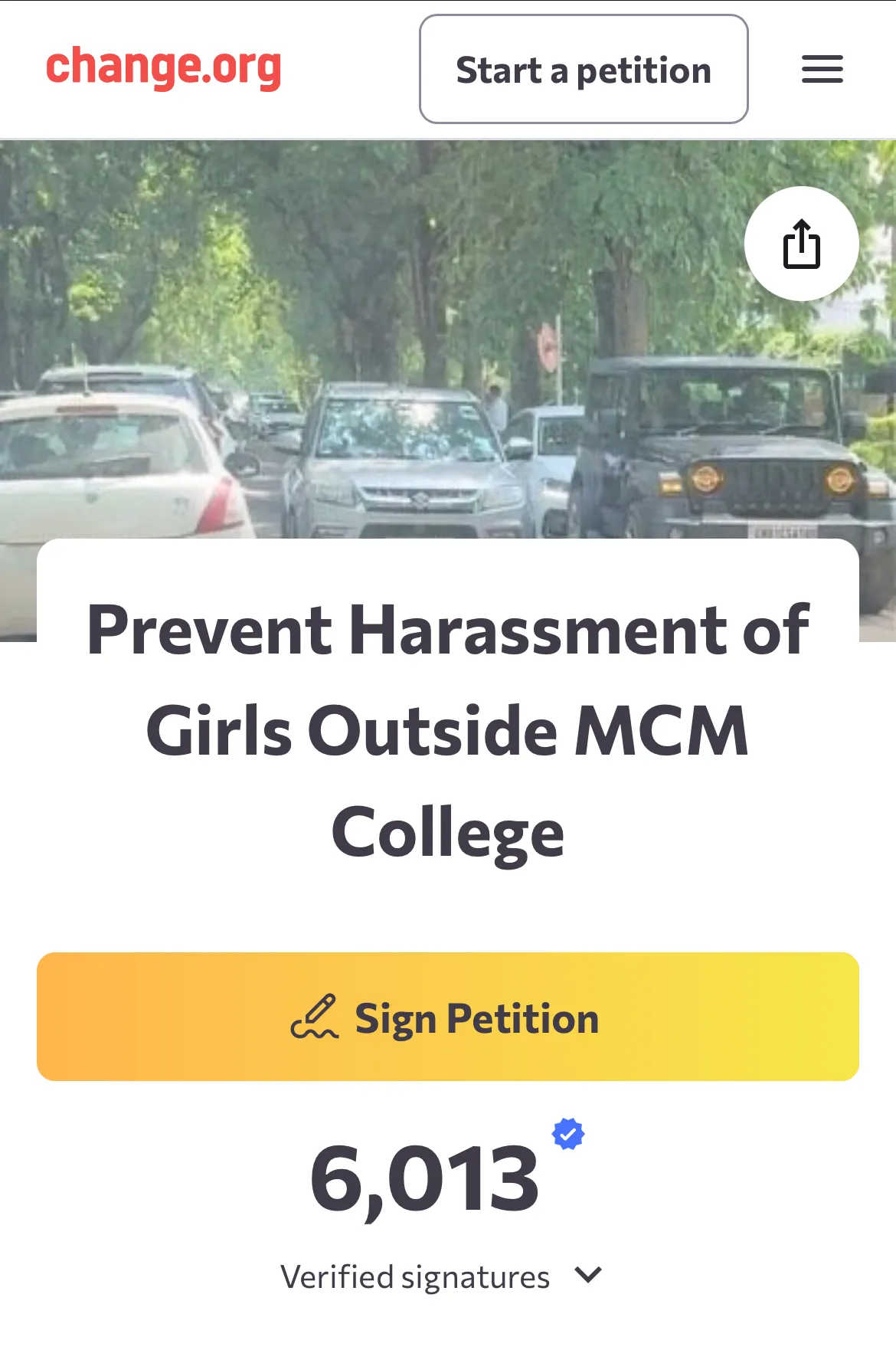Screen dimensions: 896x1363
Task: Select the 6,013 signature count
Action: click(x=426, y=1179)
